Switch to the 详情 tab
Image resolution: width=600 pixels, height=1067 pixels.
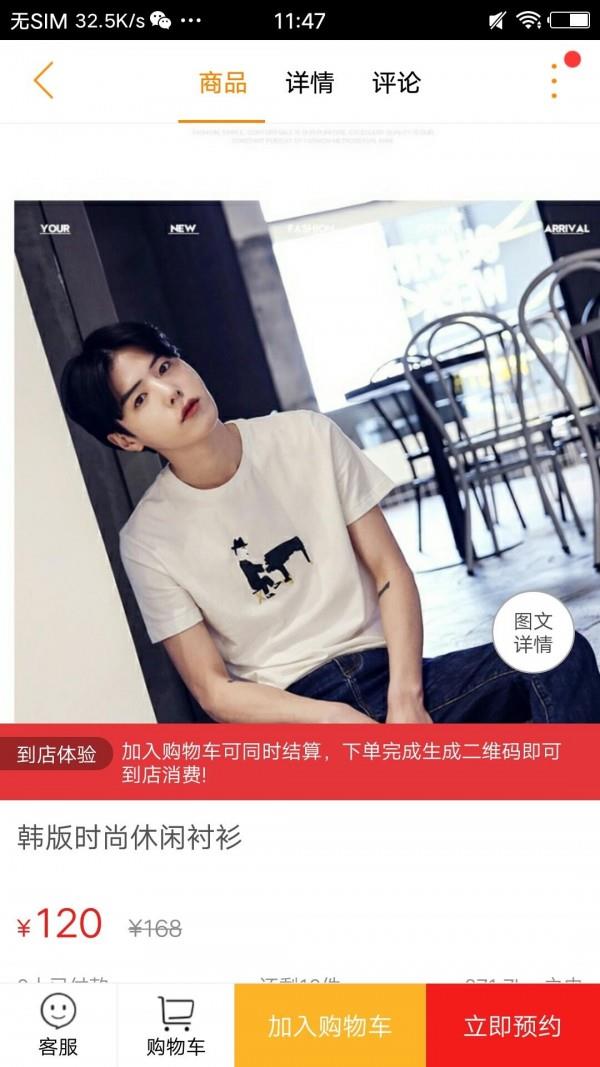[x=309, y=83]
